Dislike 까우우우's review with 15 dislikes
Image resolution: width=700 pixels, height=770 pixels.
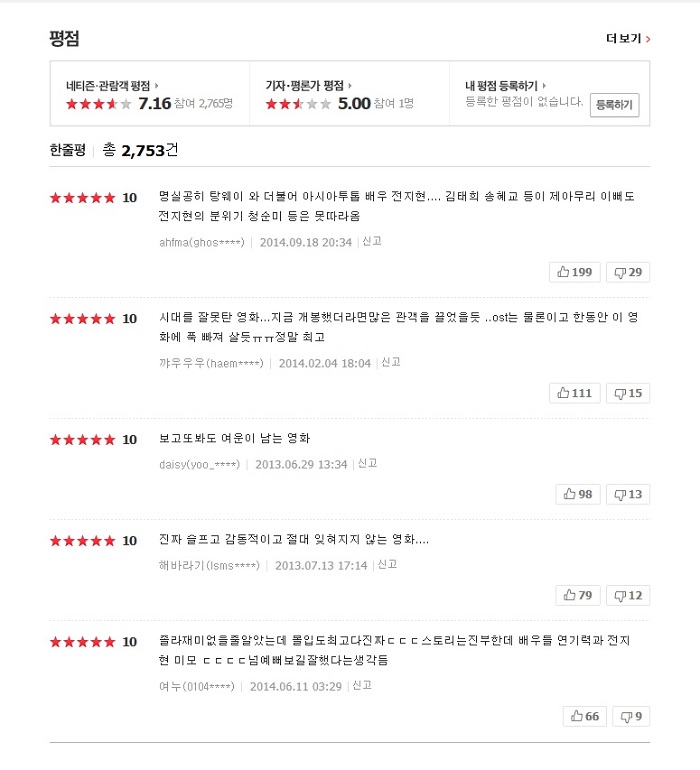point(627,393)
